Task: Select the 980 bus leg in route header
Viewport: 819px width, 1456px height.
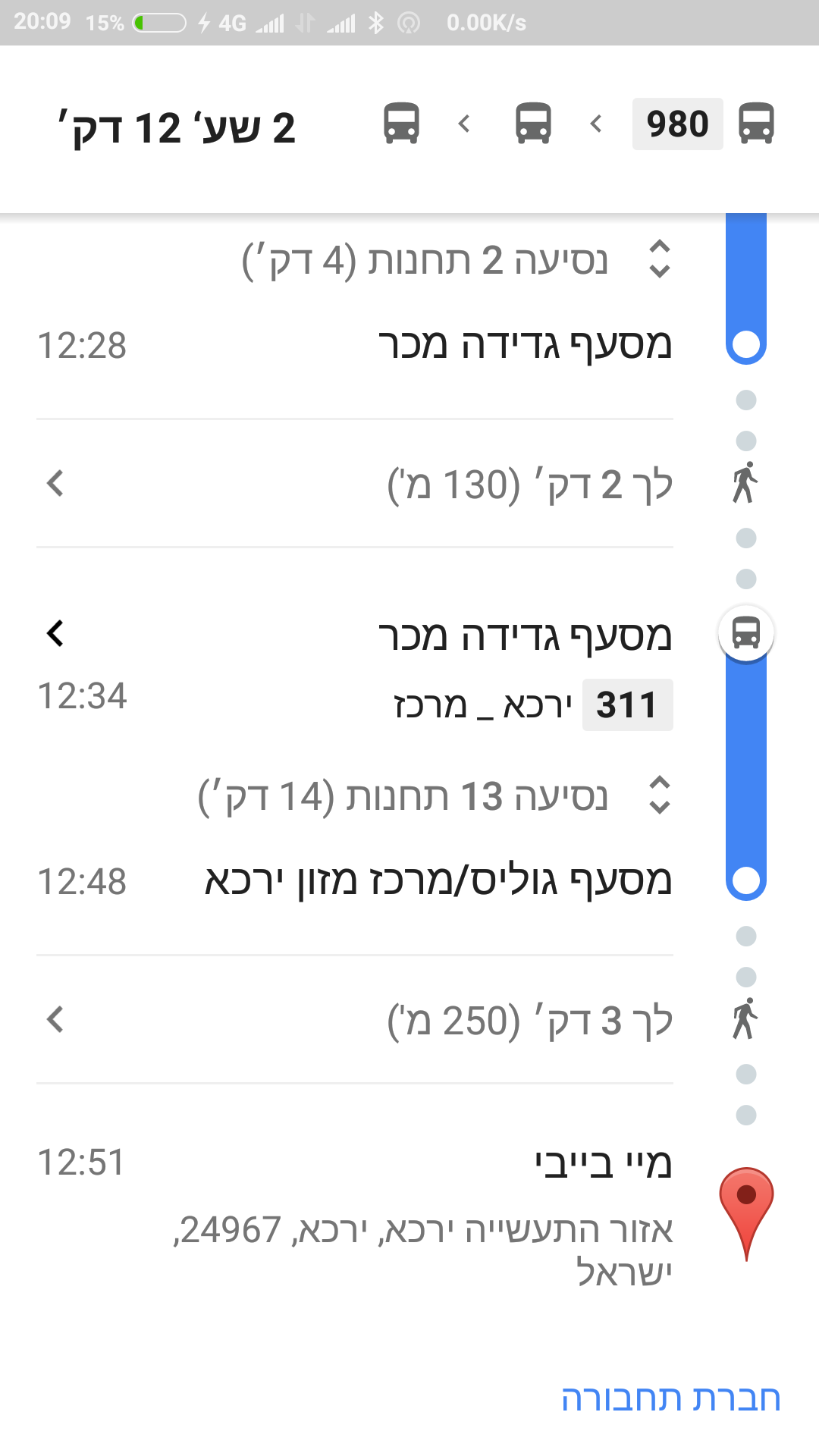Action: point(677,124)
